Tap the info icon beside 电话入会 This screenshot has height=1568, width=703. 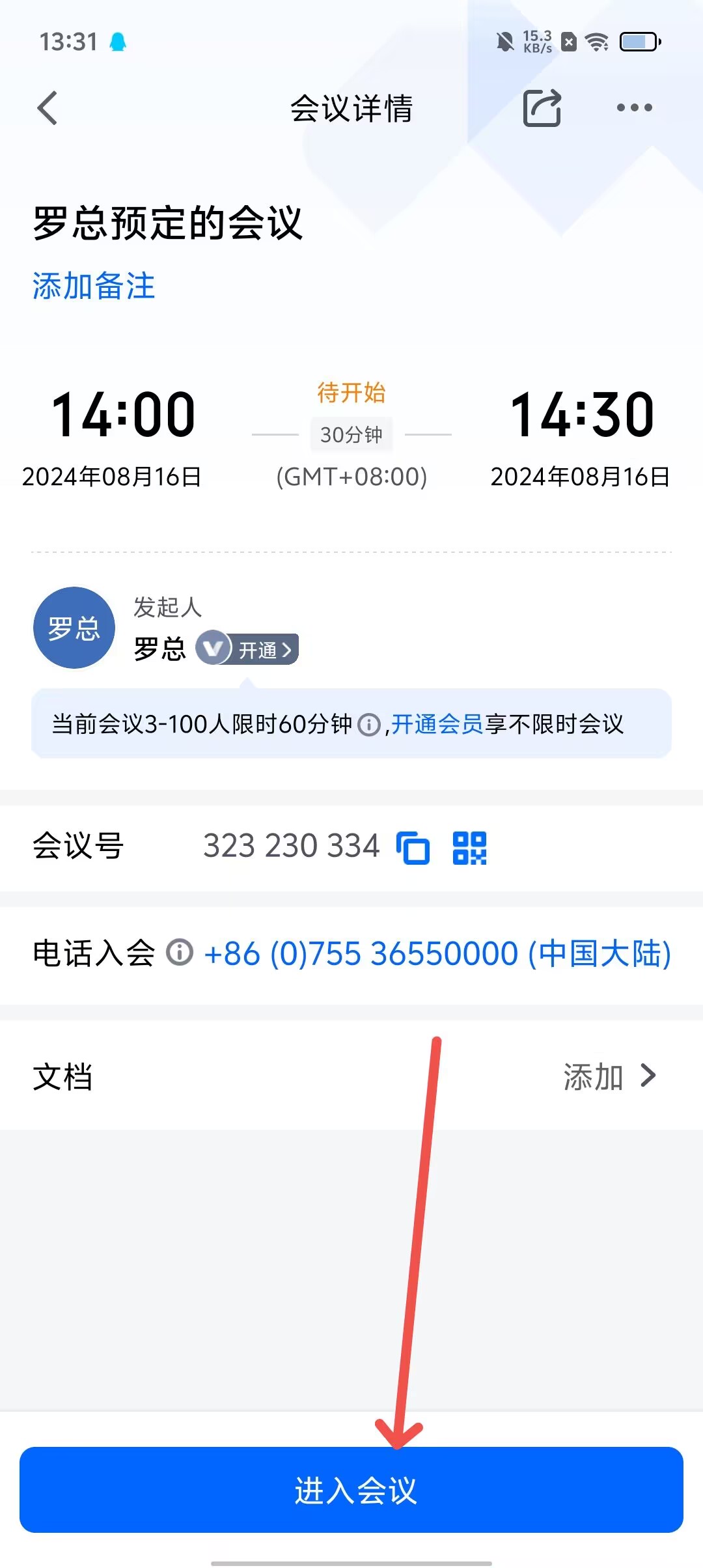pyautogui.click(x=180, y=953)
